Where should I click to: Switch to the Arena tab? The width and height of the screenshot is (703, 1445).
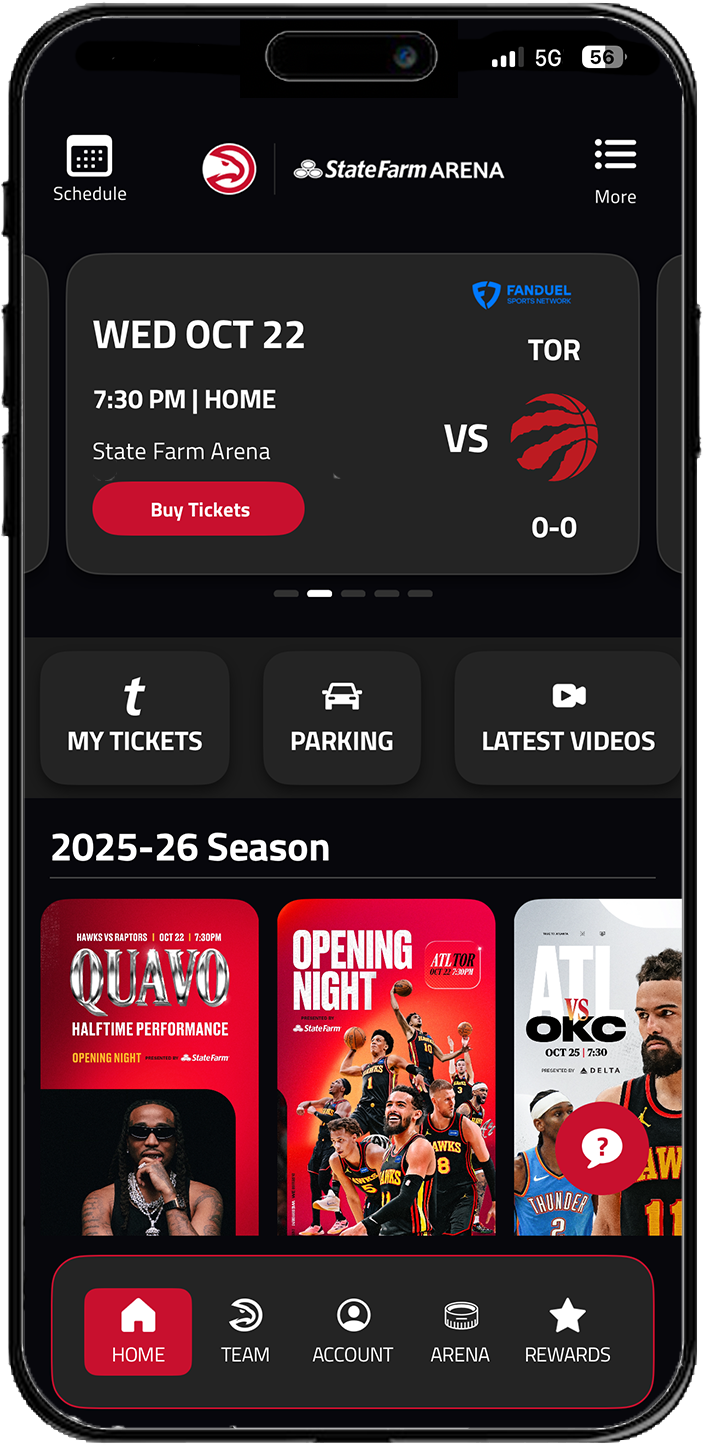tap(460, 1331)
